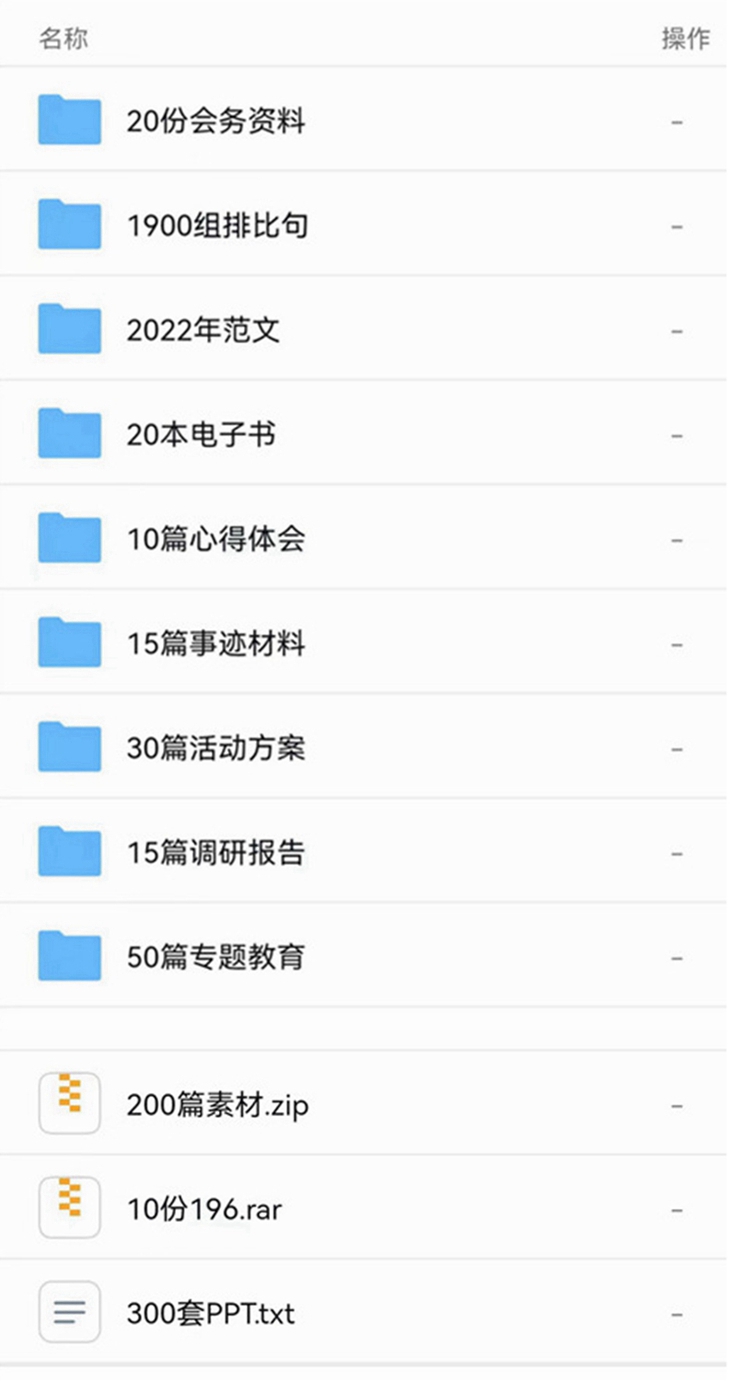Select the folder icon of 2022年范文
This screenshot has width=730, height=1381.
pyautogui.click(x=67, y=328)
